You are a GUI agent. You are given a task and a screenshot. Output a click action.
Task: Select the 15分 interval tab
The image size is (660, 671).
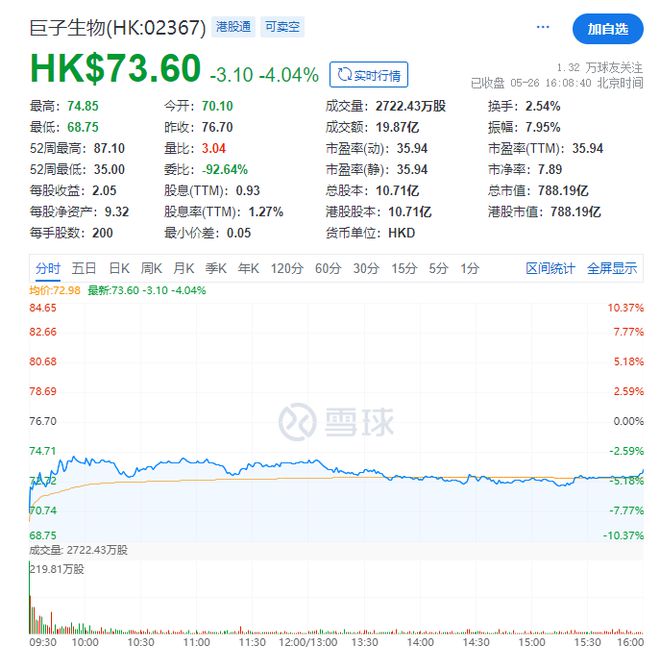pyautogui.click(x=404, y=268)
